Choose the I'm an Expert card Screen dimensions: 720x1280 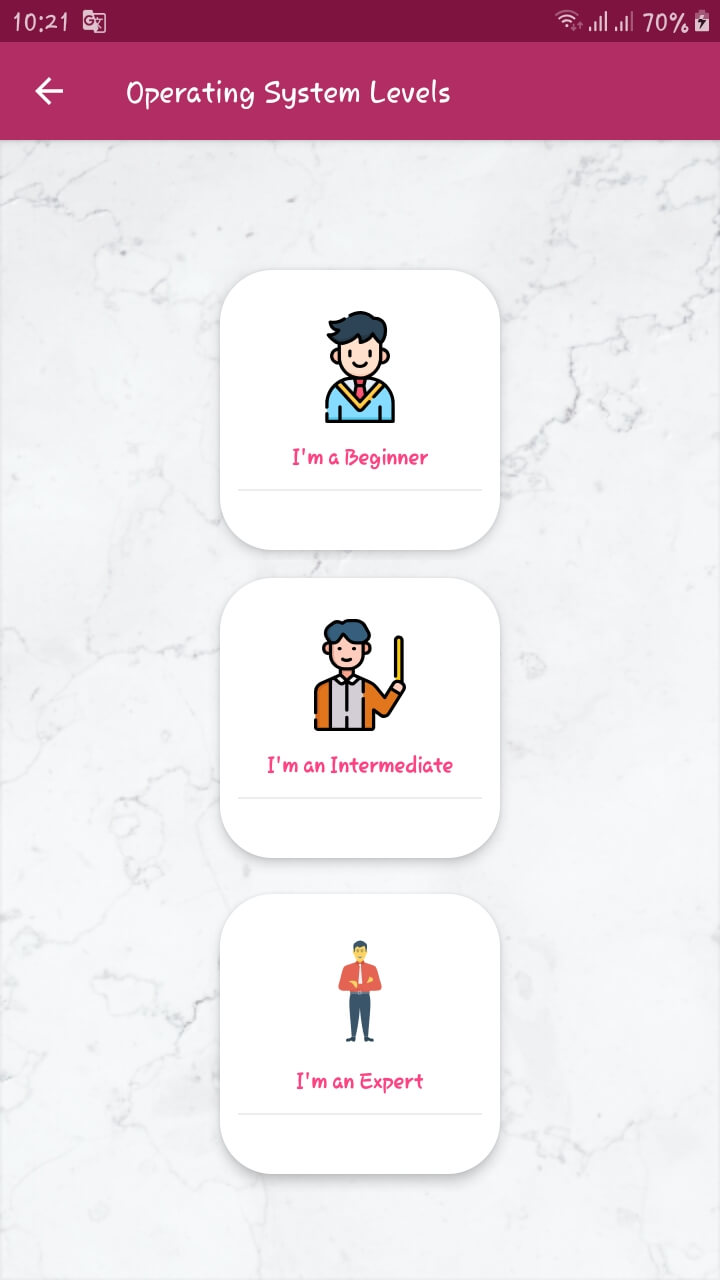coord(360,1033)
